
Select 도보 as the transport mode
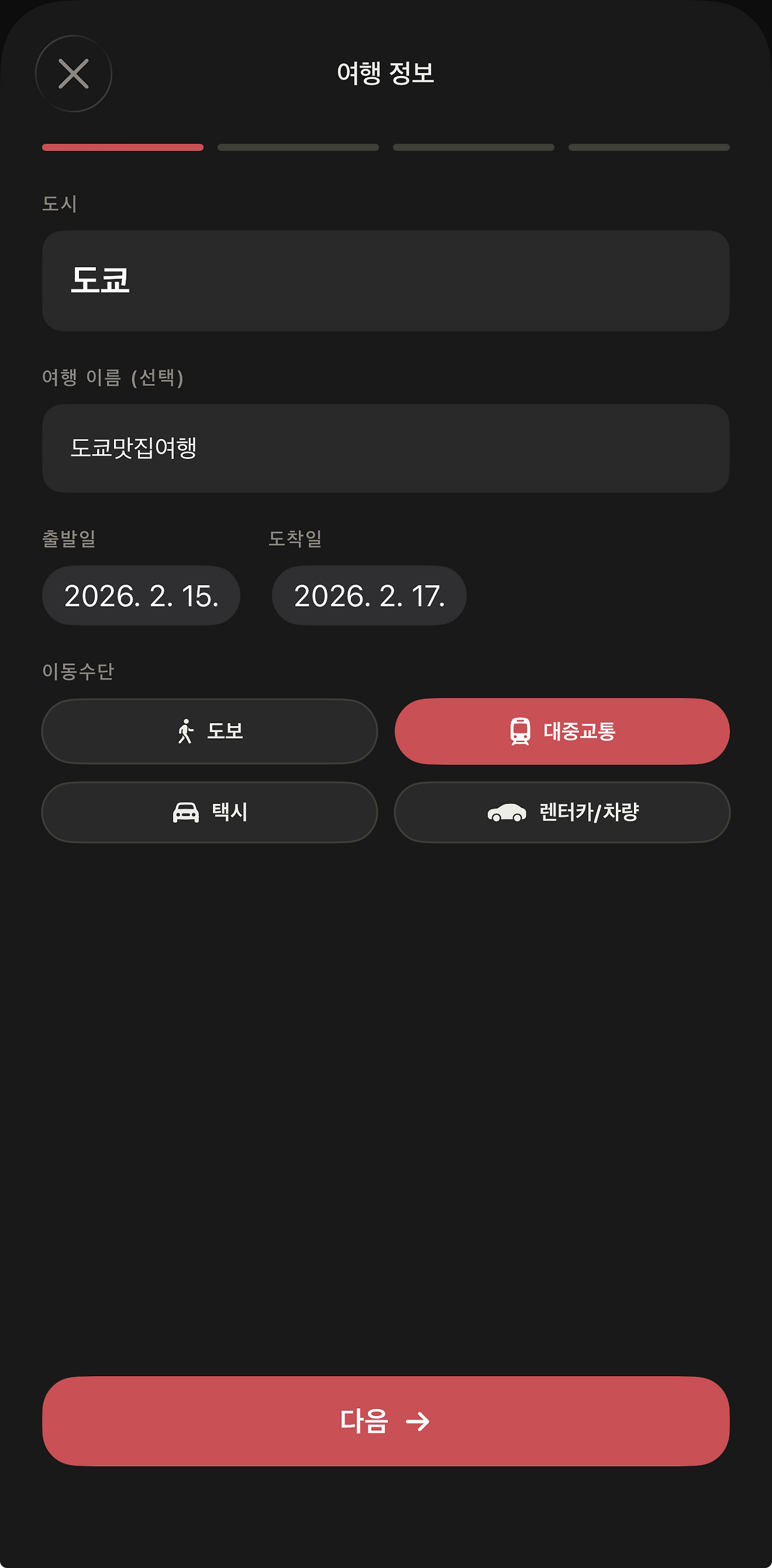click(209, 731)
